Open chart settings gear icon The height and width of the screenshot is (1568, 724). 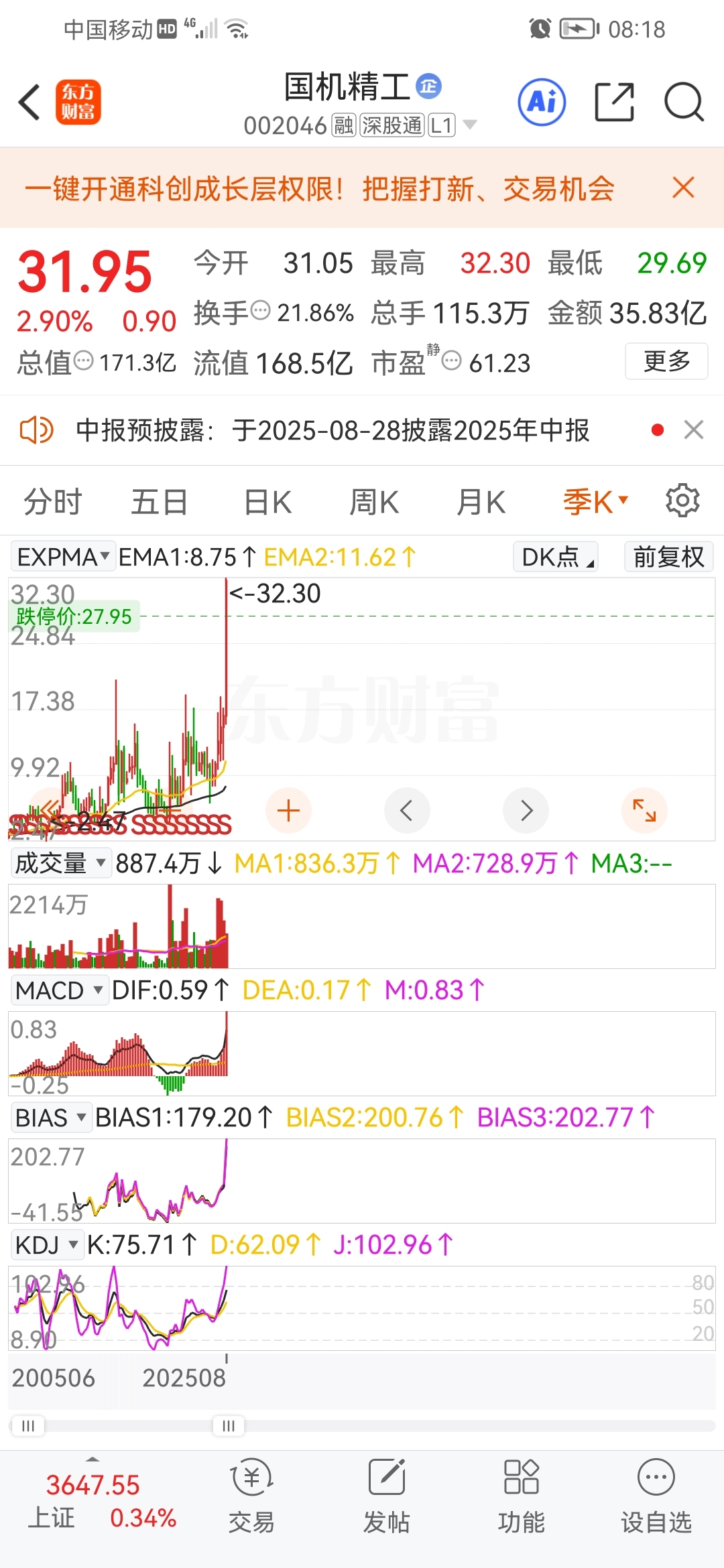[x=682, y=501]
